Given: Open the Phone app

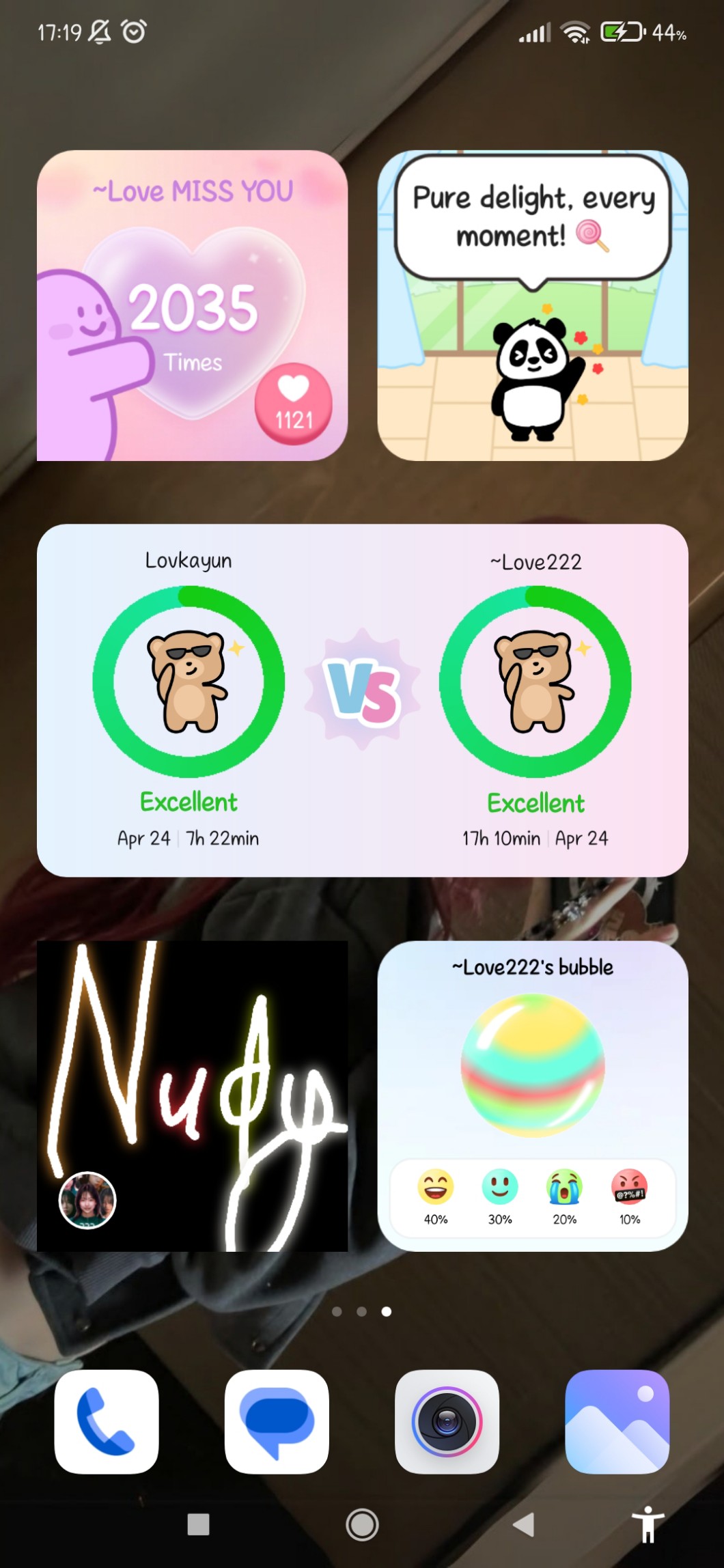Looking at the screenshot, I should (x=107, y=1421).
